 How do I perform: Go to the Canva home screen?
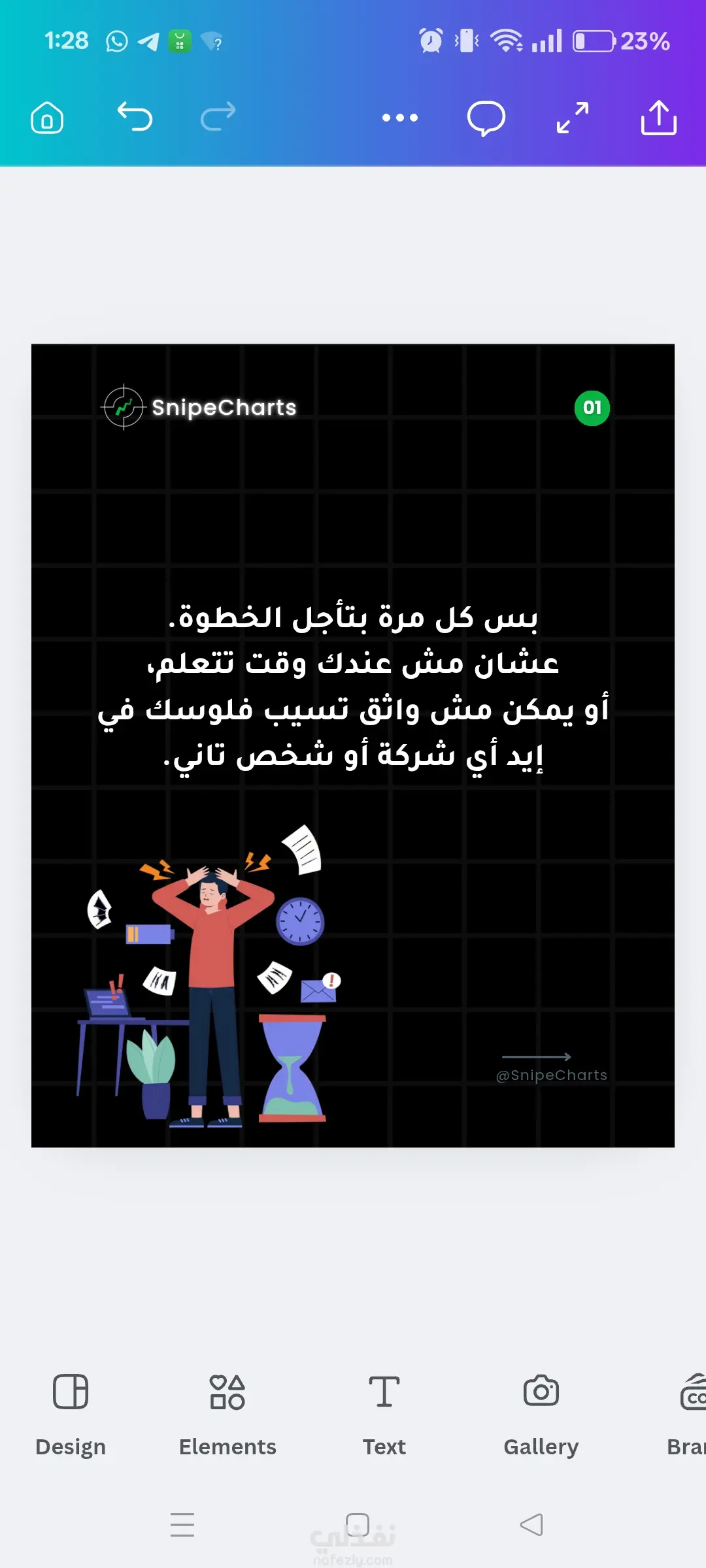point(47,118)
